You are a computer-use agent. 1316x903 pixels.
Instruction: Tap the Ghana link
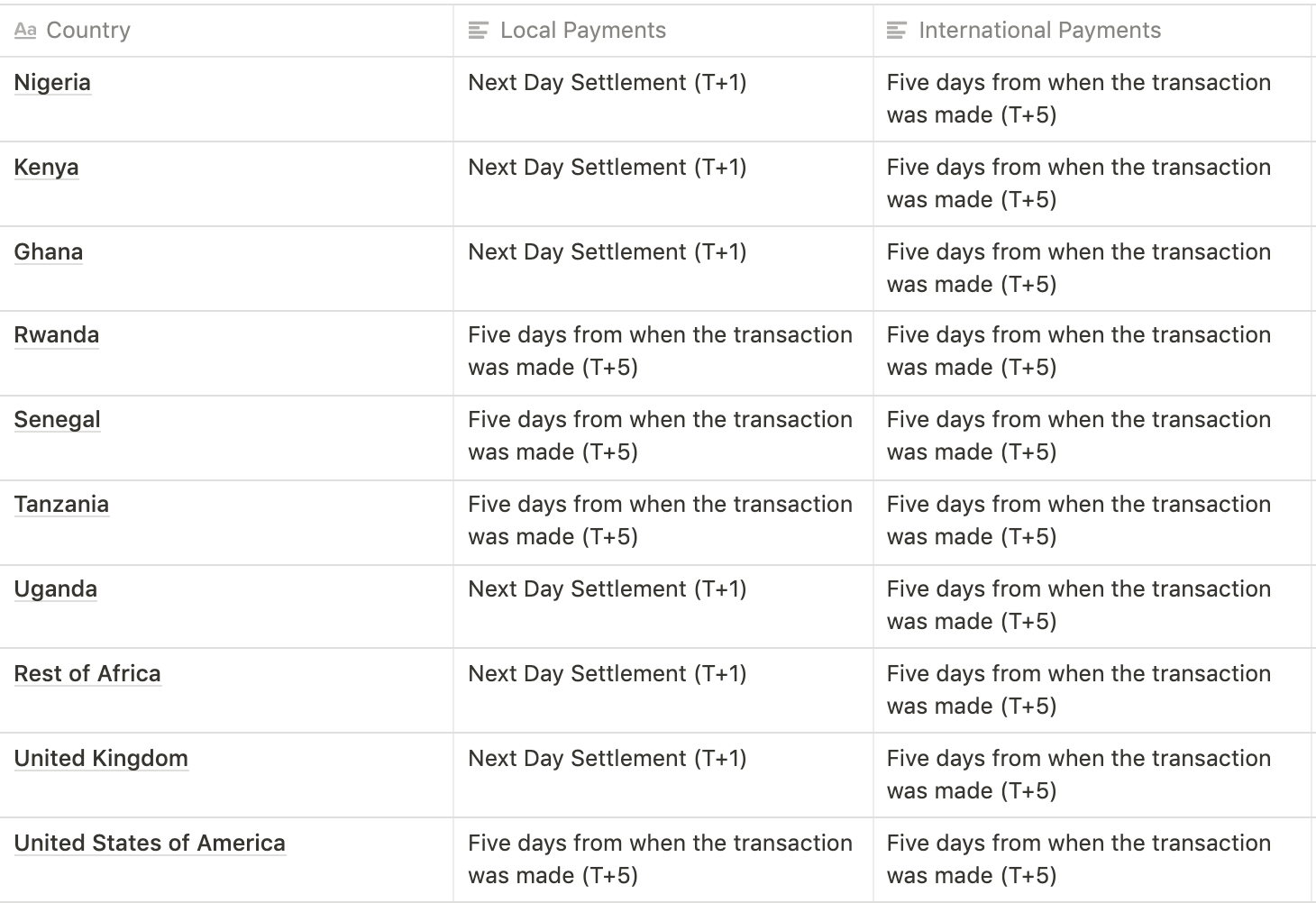click(49, 252)
